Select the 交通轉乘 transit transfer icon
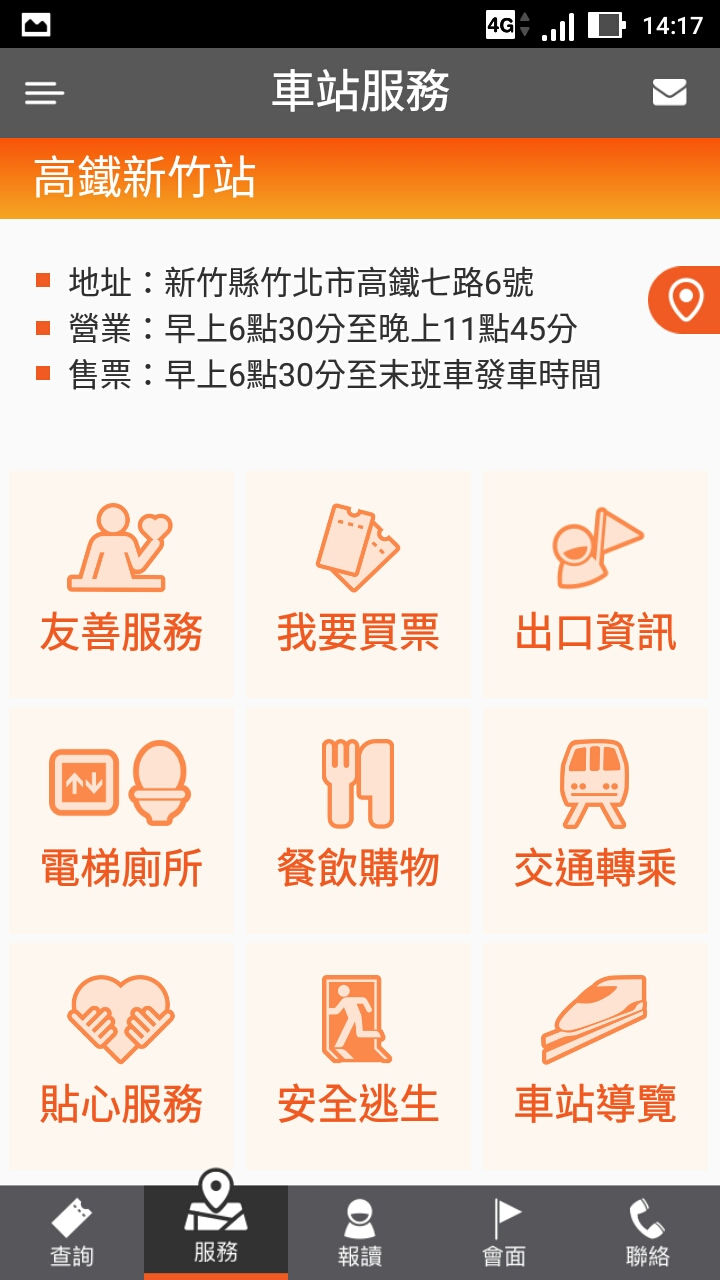Viewport: 720px width, 1280px height. tap(594, 820)
